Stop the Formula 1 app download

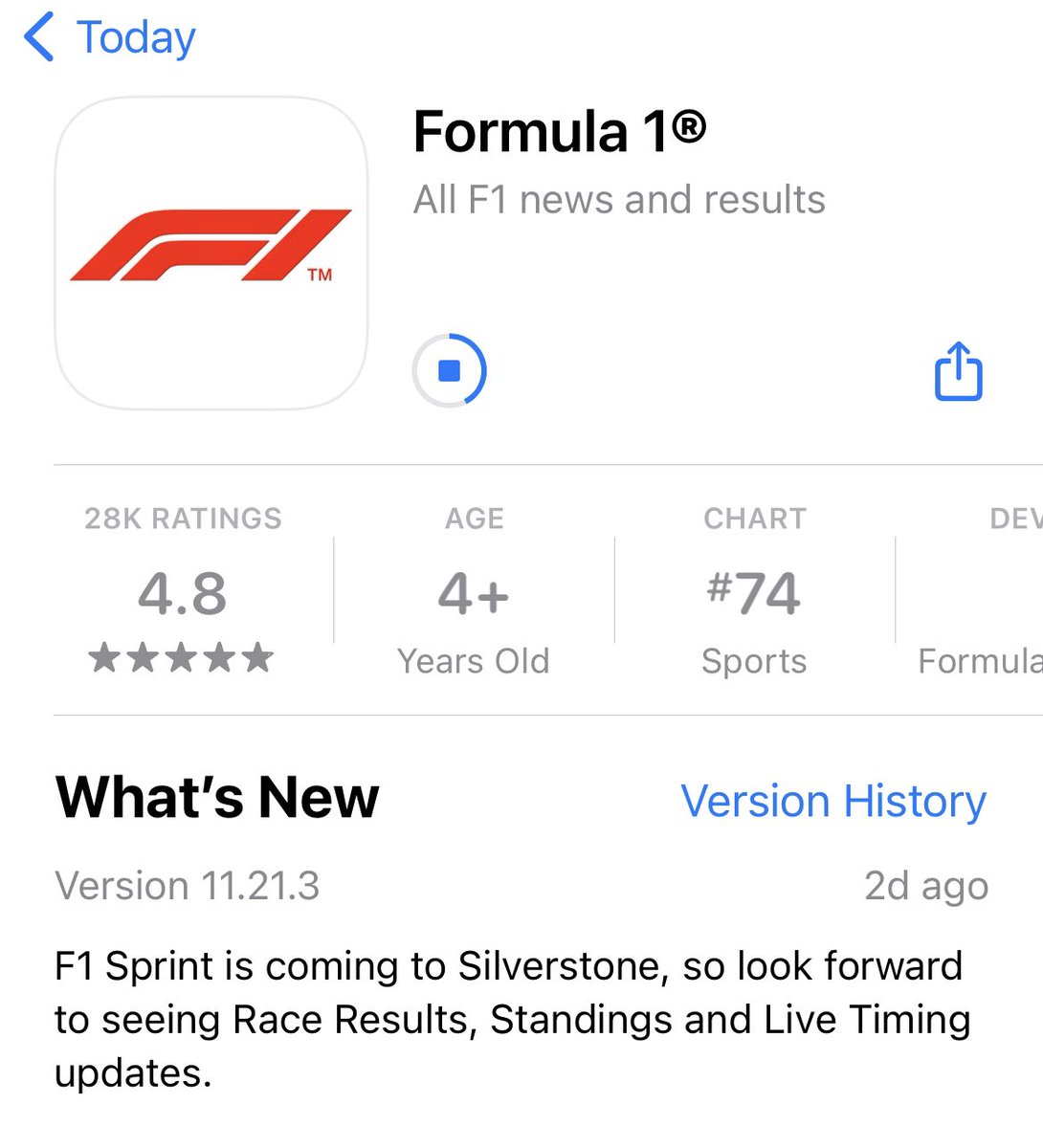pyautogui.click(x=449, y=370)
